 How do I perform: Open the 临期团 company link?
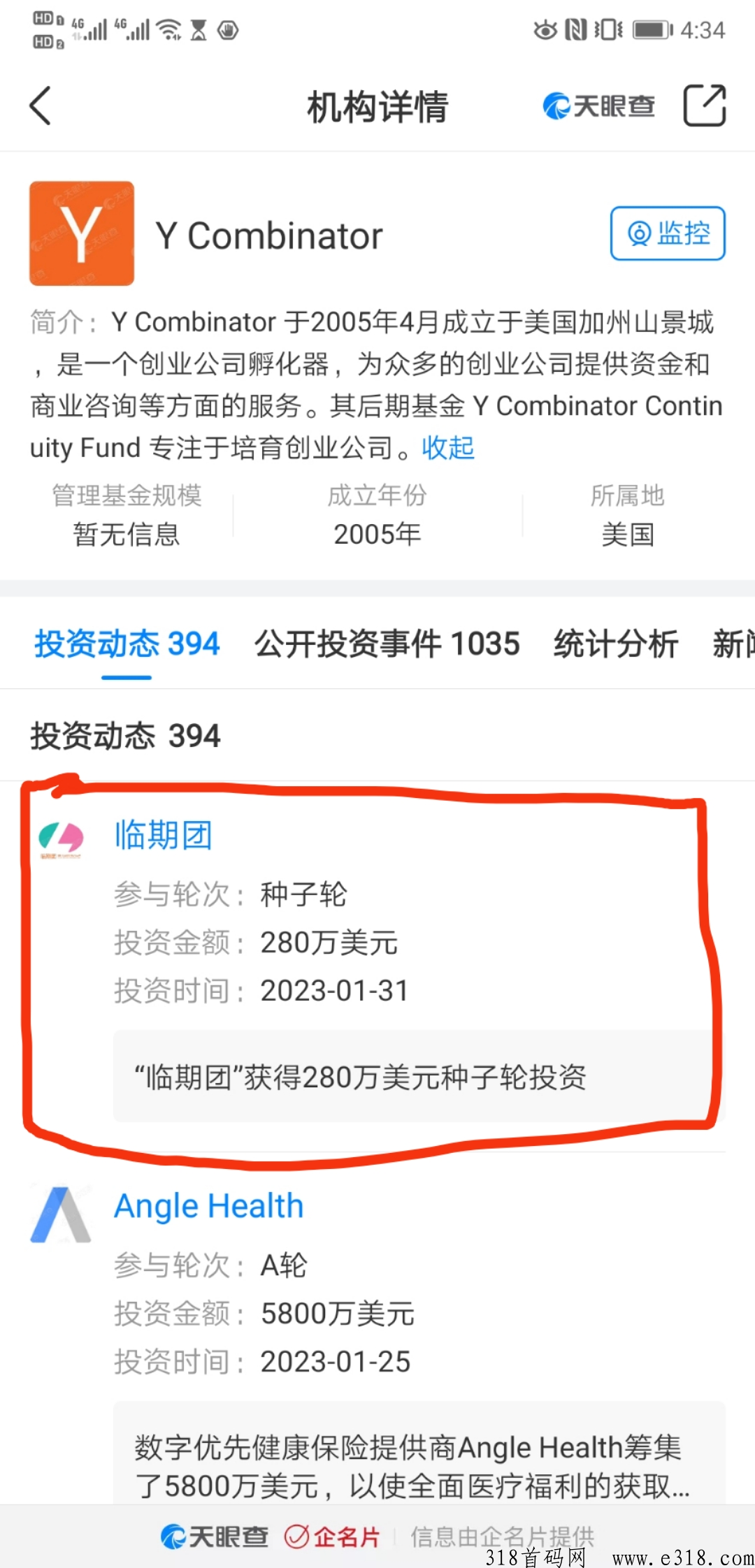tap(163, 835)
